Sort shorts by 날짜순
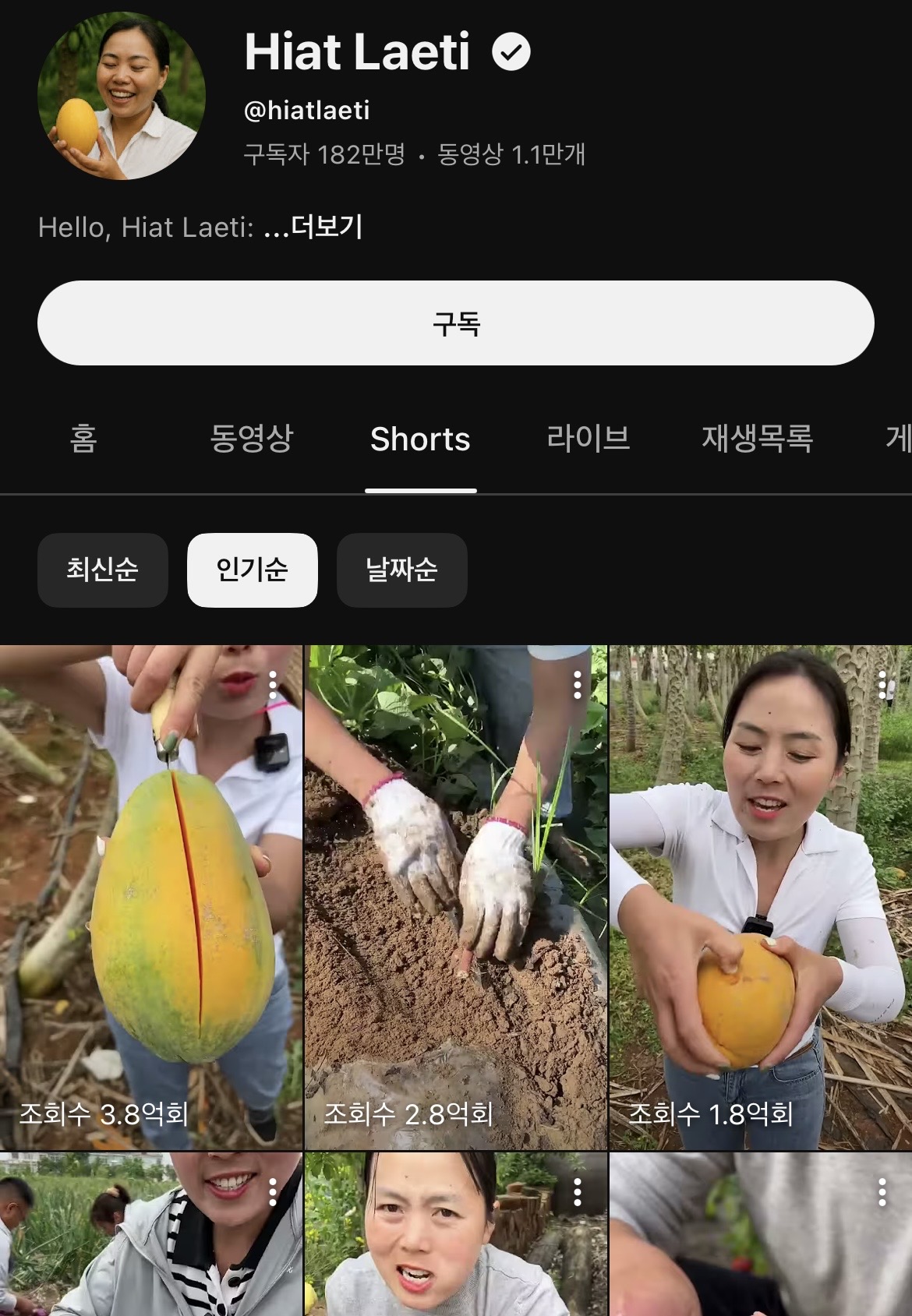This screenshot has height=1316, width=912. point(401,570)
